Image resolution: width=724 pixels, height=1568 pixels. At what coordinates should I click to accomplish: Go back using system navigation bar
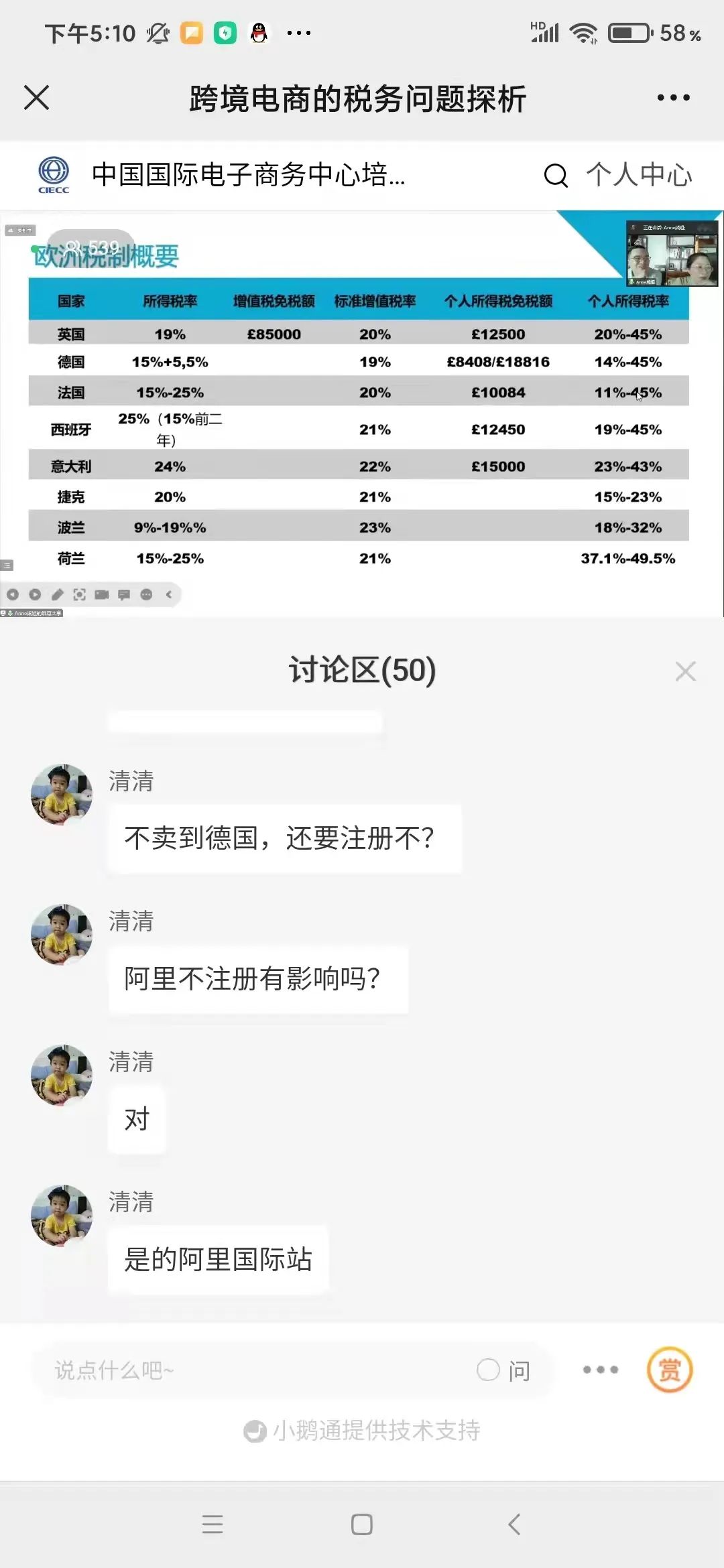click(x=514, y=1524)
